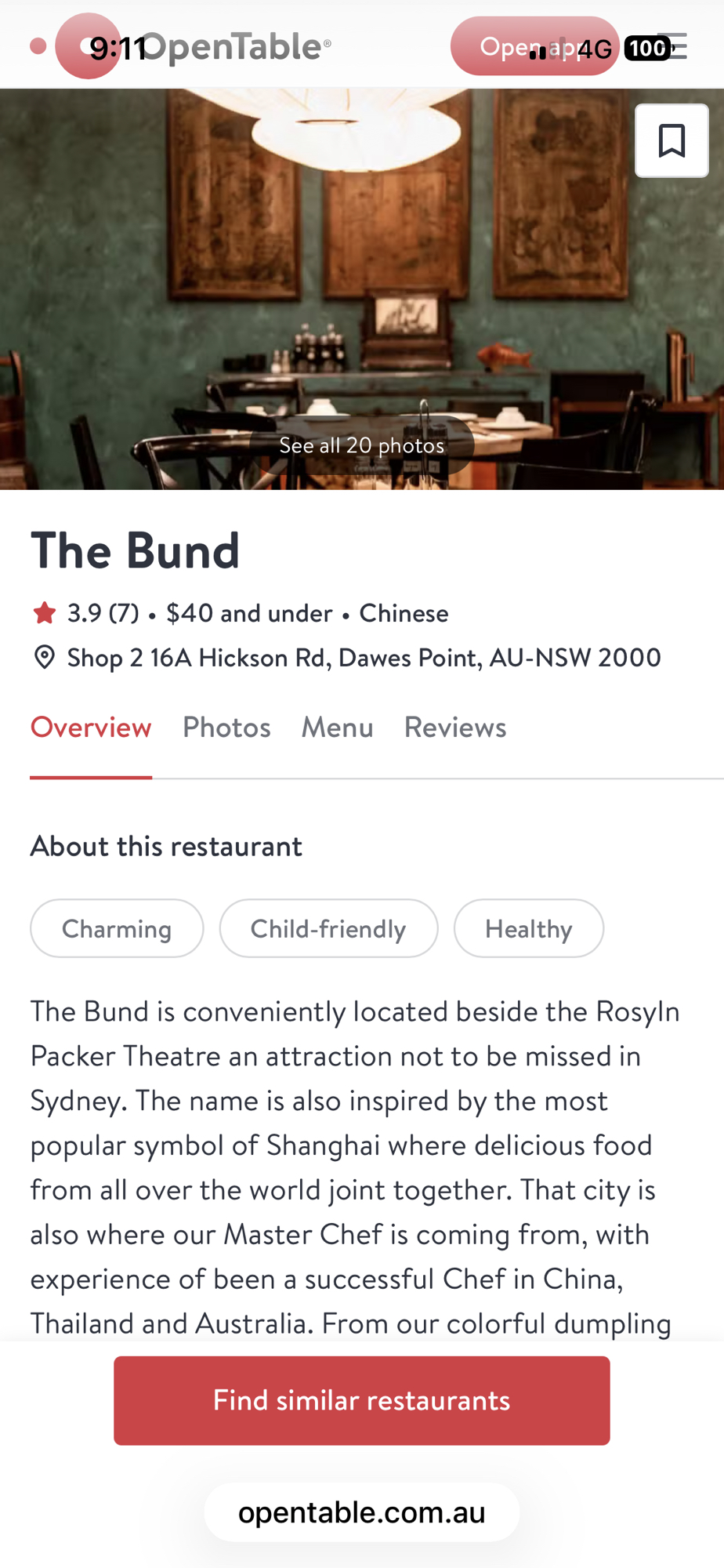Switch to the Reviews tab
This screenshot has height=1568, width=724.
point(454,728)
